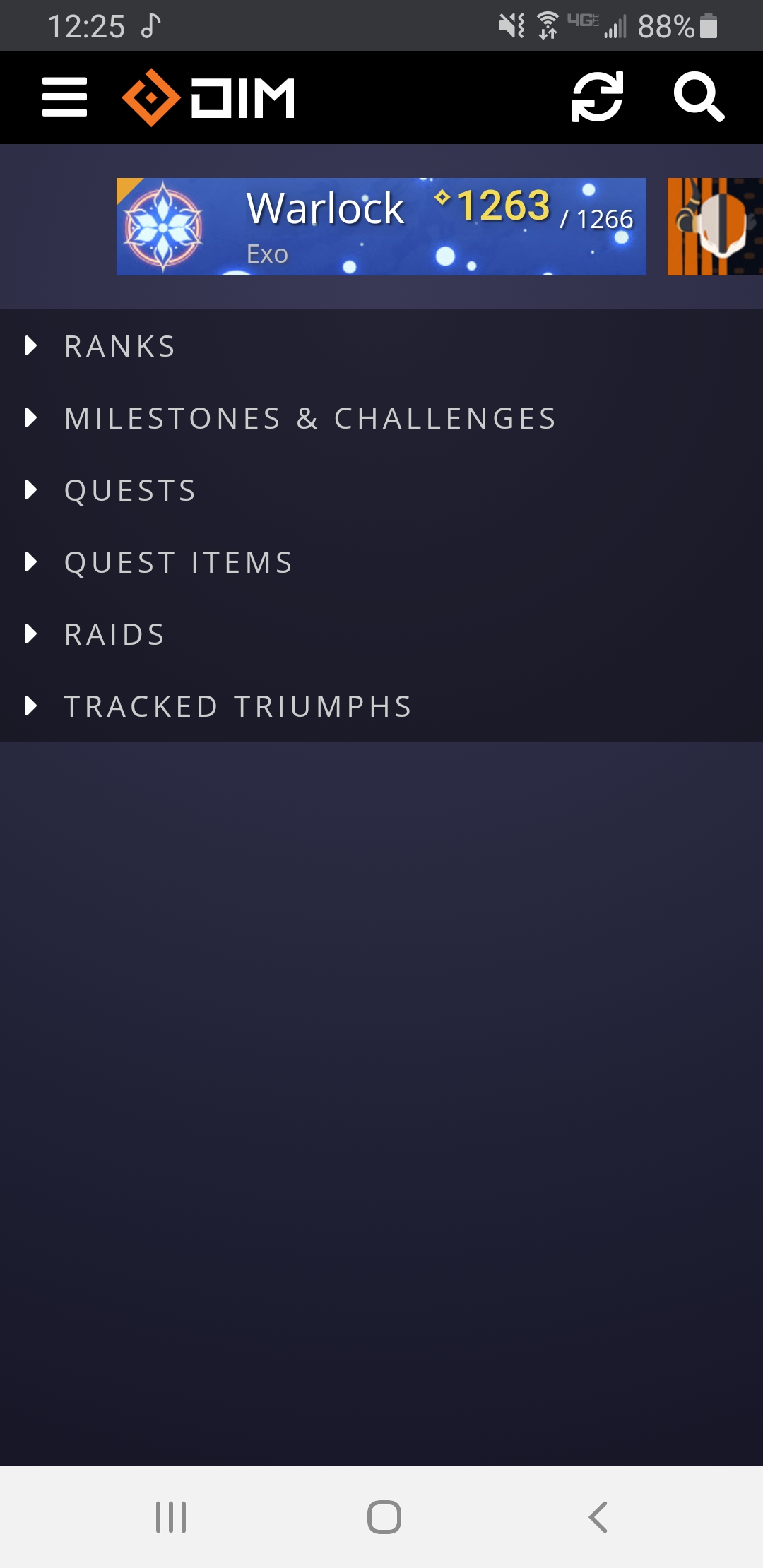Tap the battery indicator in status bar

707,25
